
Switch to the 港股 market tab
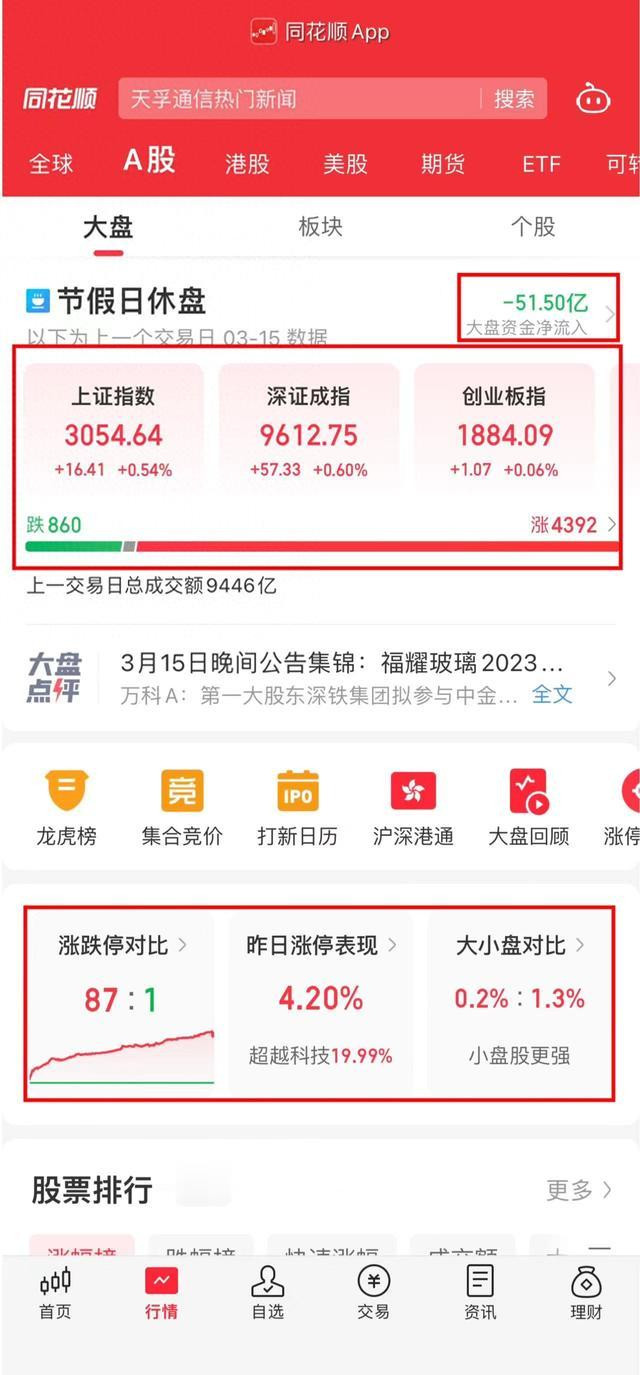[247, 163]
